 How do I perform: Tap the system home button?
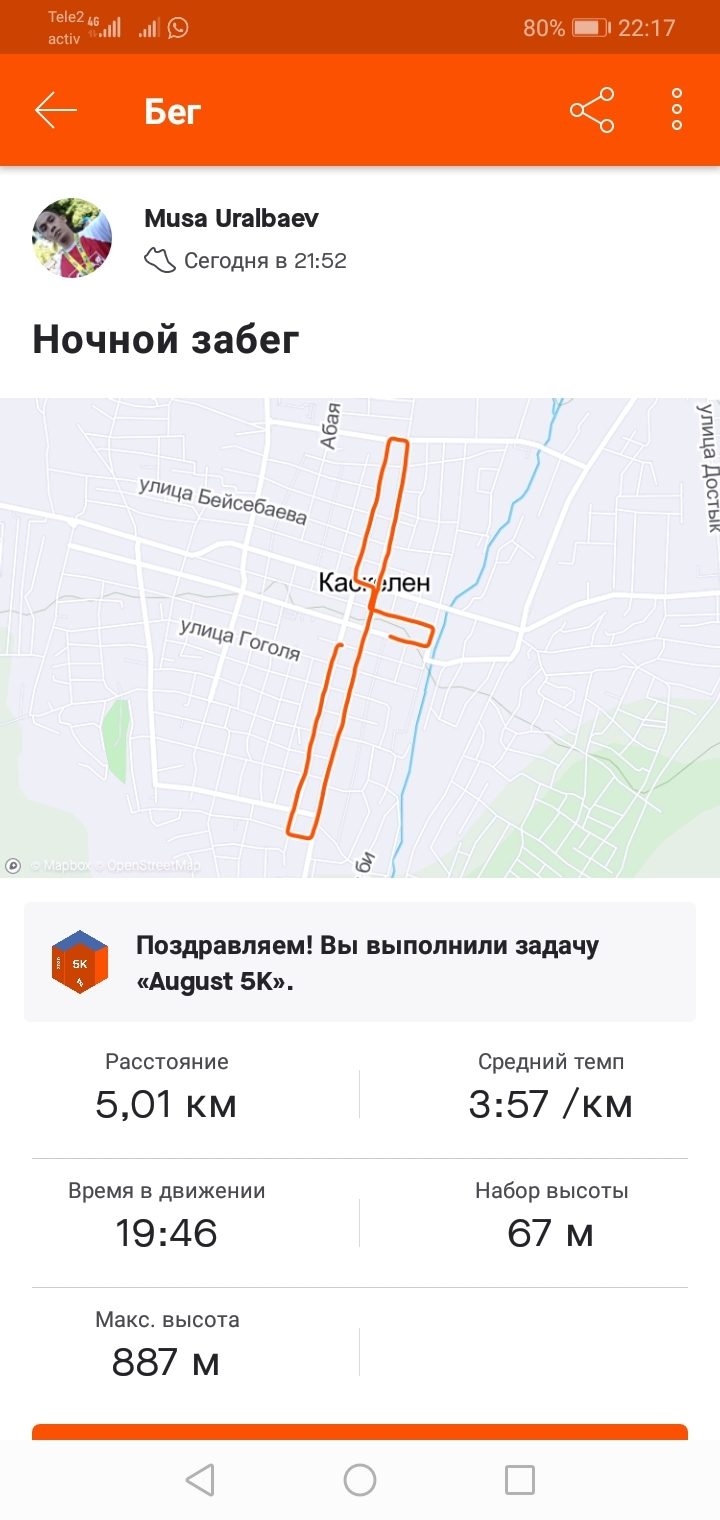coord(360,1480)
